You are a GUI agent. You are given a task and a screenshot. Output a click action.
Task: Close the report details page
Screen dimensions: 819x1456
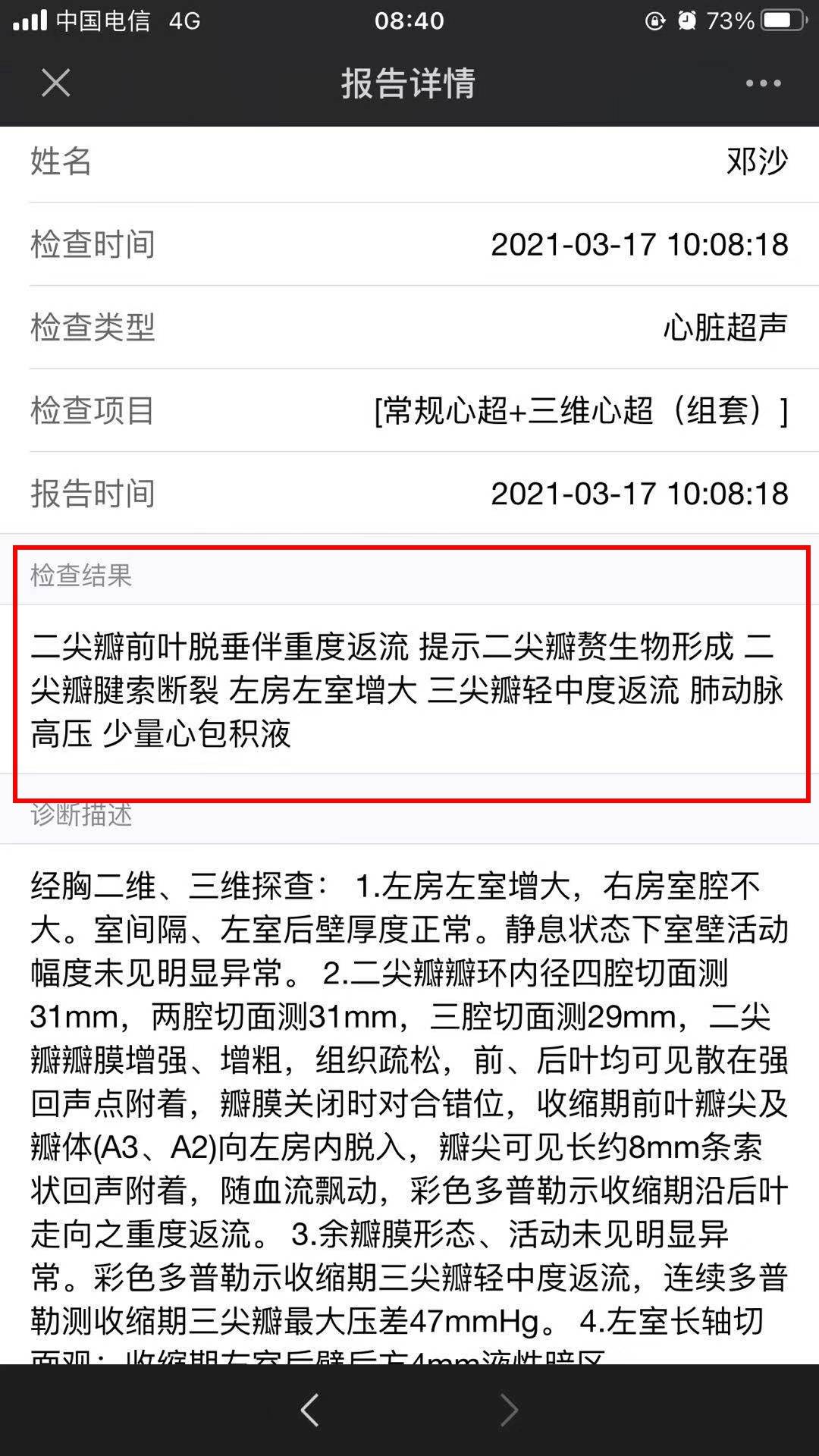(x=56, y=83)
